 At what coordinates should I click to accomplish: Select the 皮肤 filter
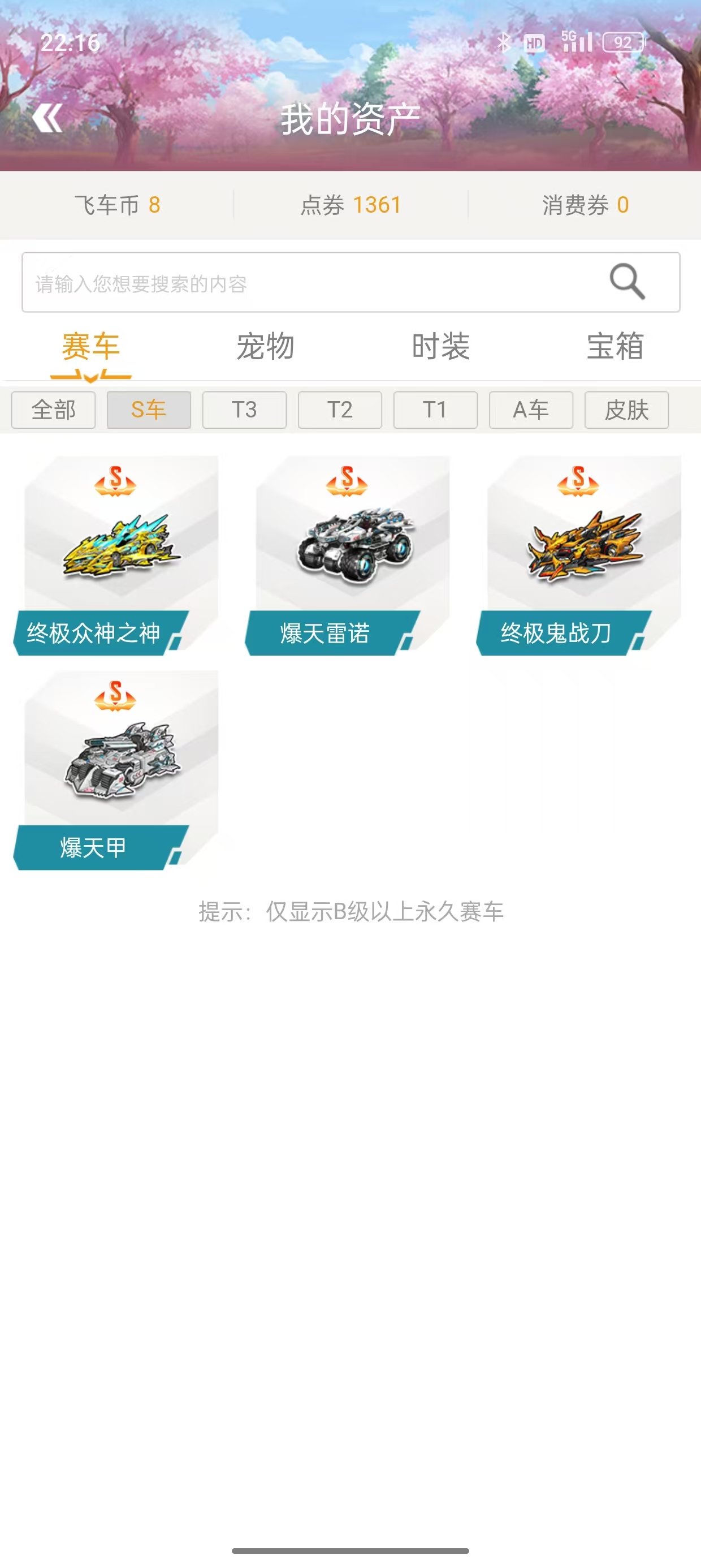(x=626, y=410)
